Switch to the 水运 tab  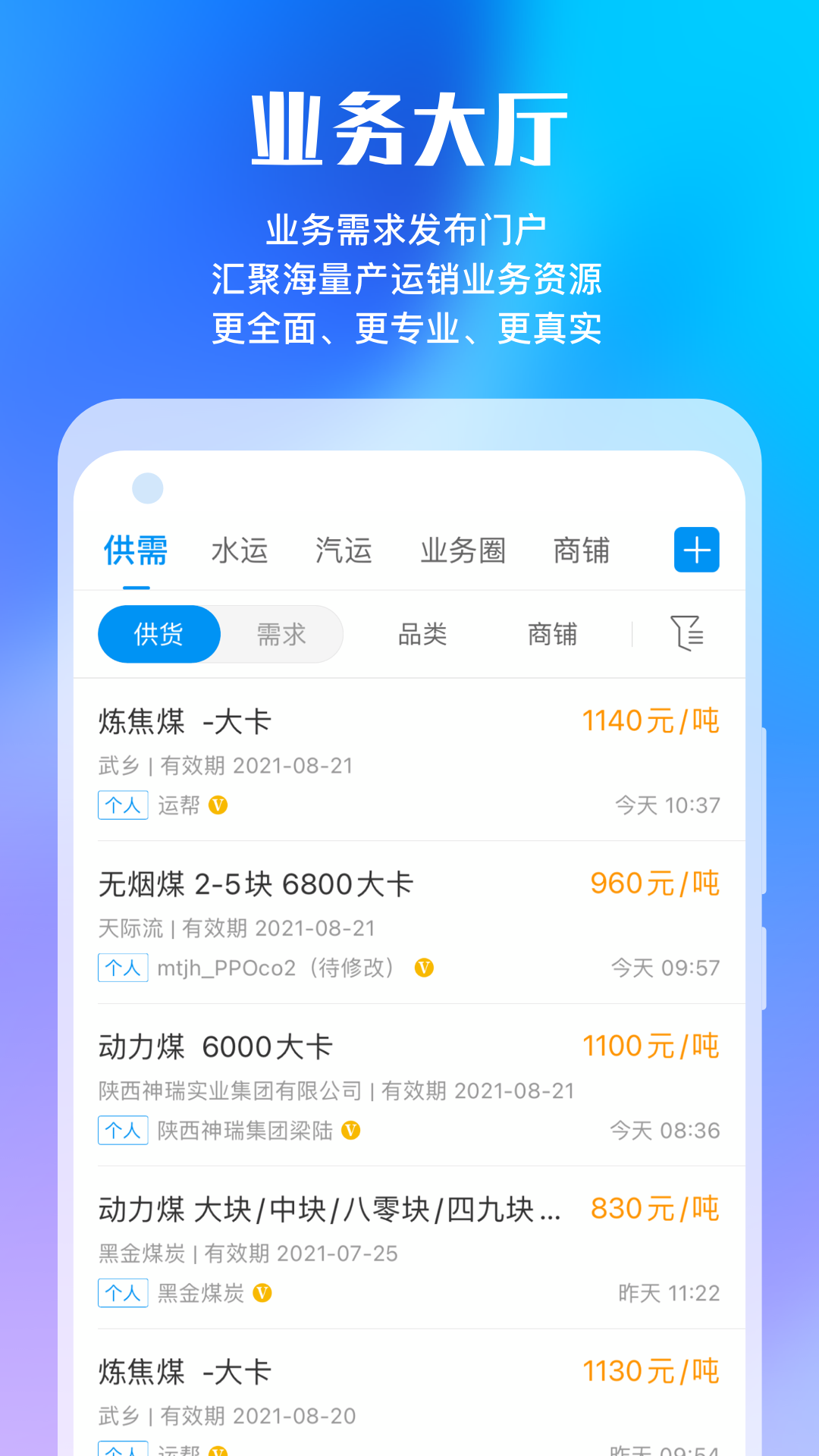point(238,551)
